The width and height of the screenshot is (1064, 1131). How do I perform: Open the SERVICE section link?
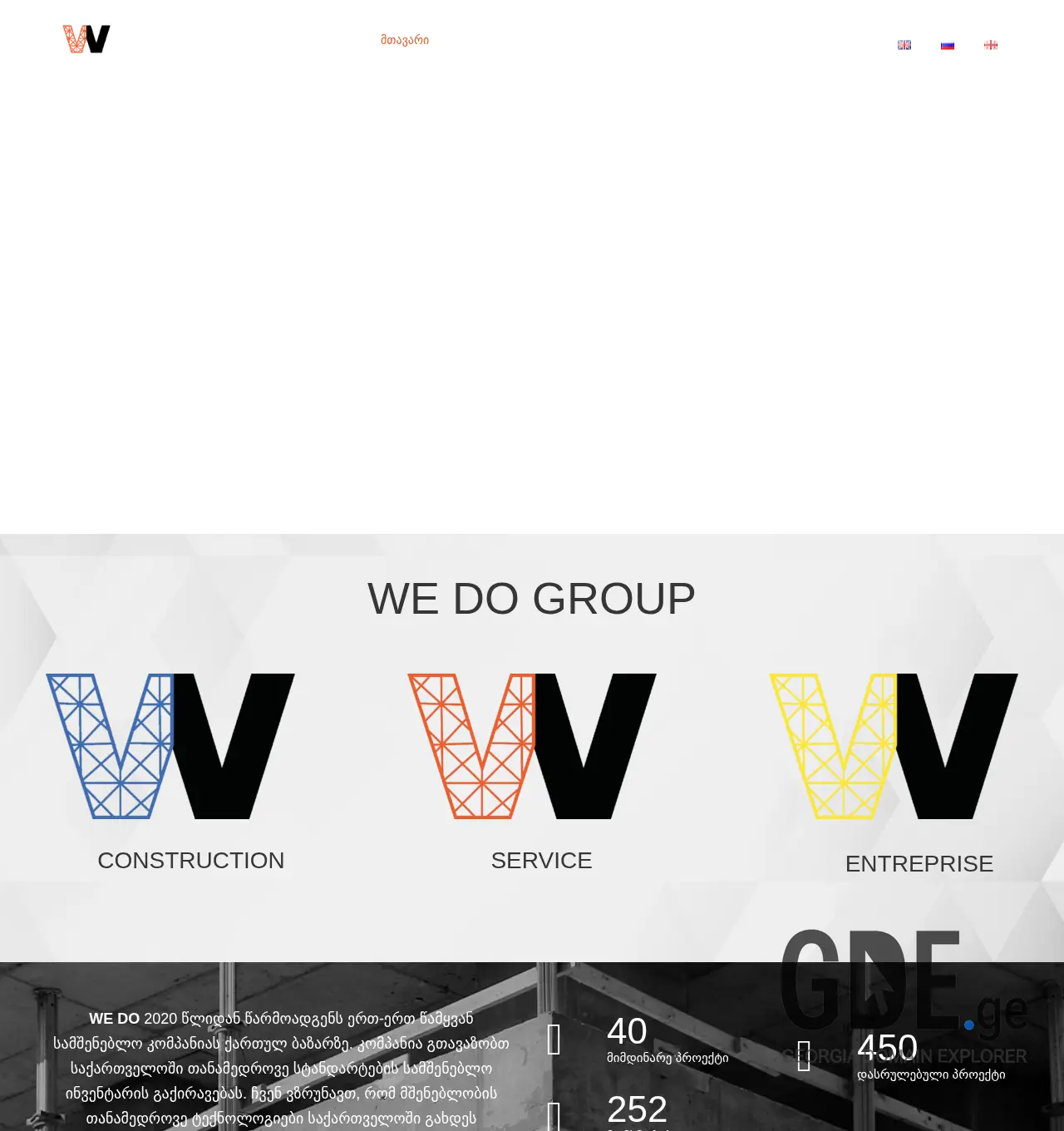click(542, 861)
